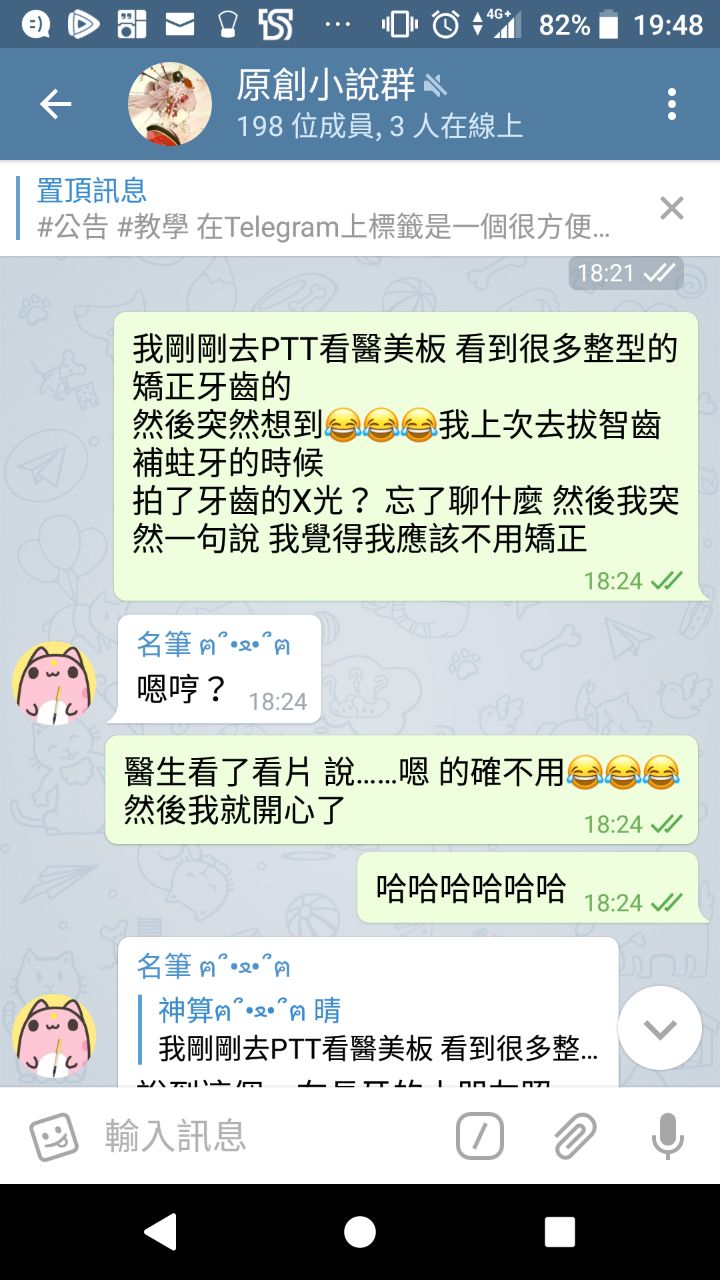Dismiss the pinned message banner

coord(672,208)
